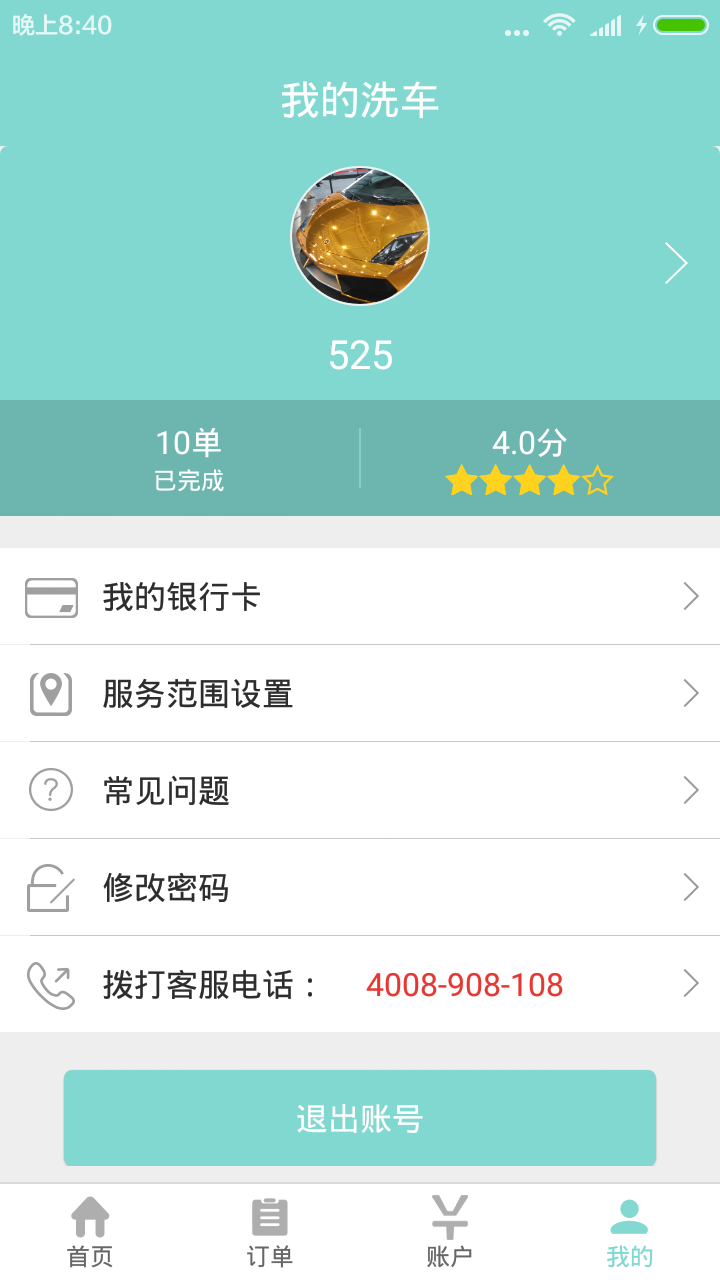720x1280 pixels.
Task: Open 我的银行卡 bank card settings
Action: click(x=360, y=597)
